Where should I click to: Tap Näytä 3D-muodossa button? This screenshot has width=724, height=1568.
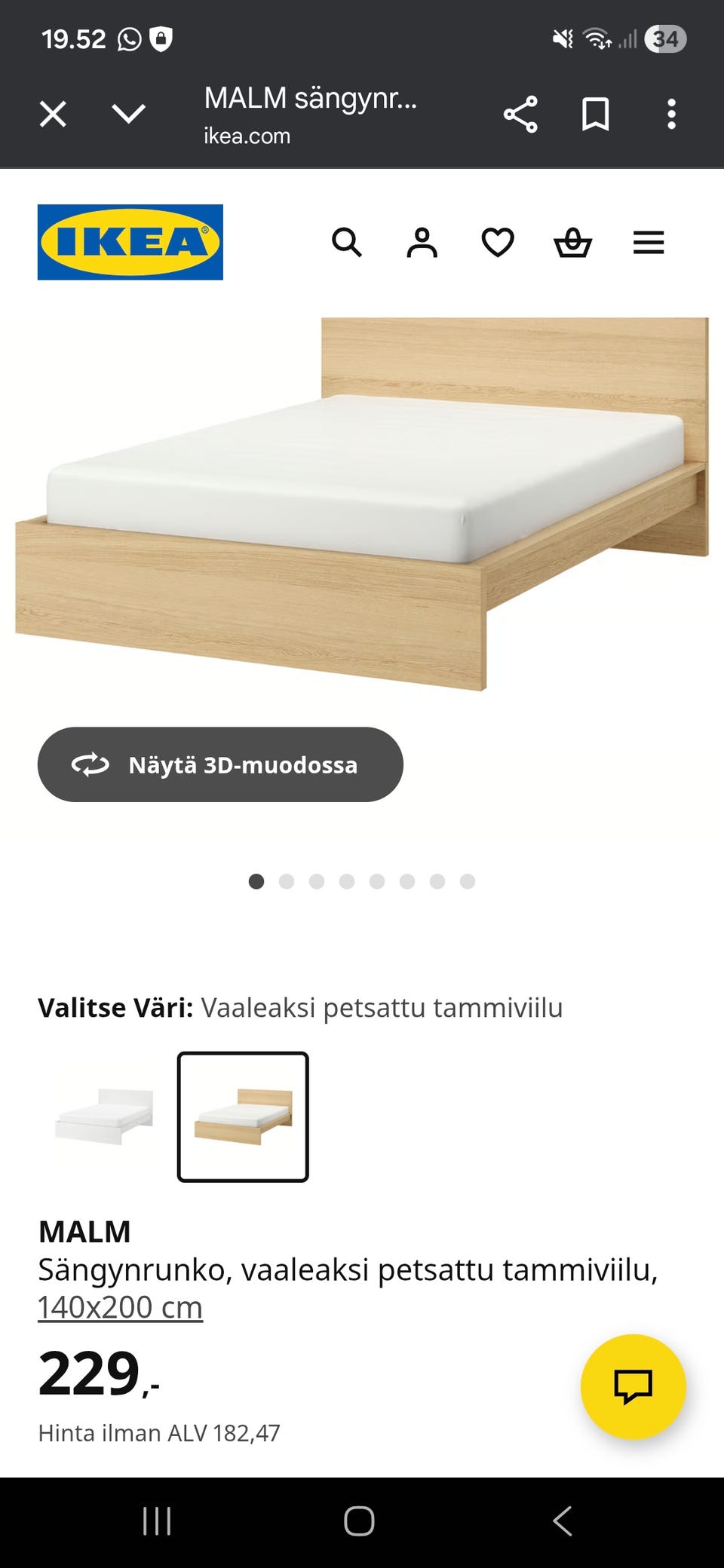(220, 764)
